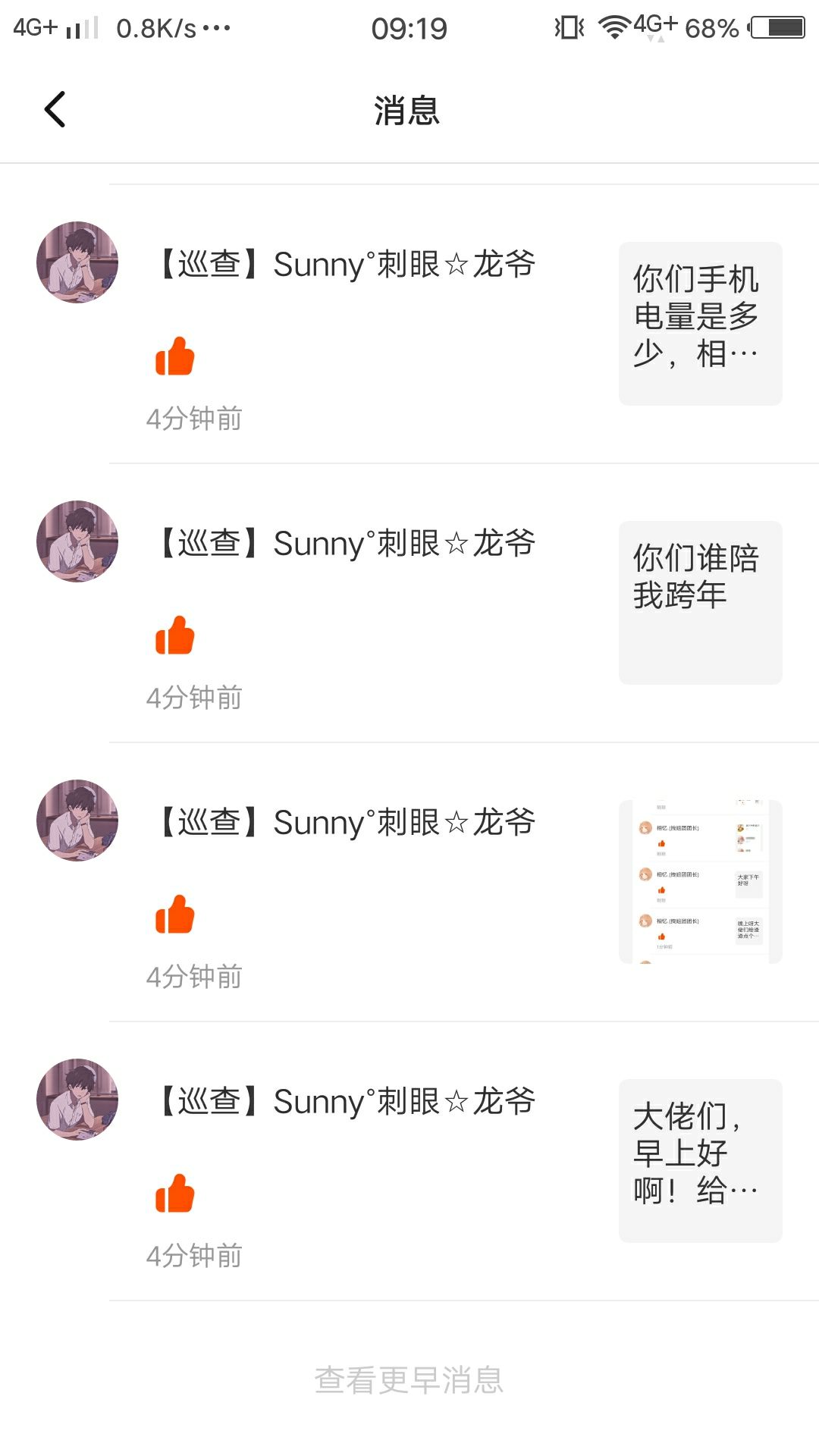This screenshot has width=819, height=1456.
Task: Open the post preview 大佬们，早上好啊
Action: coord(700,1160)
